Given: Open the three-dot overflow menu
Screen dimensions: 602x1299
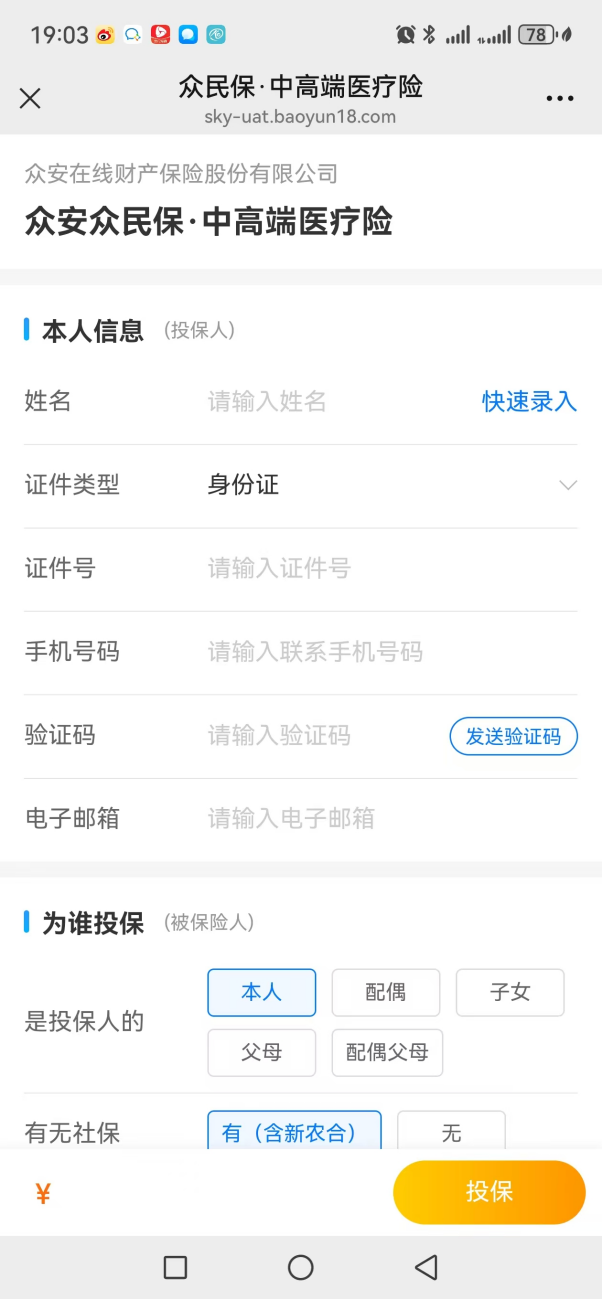Looking at the screenshot, I should 560,98.
